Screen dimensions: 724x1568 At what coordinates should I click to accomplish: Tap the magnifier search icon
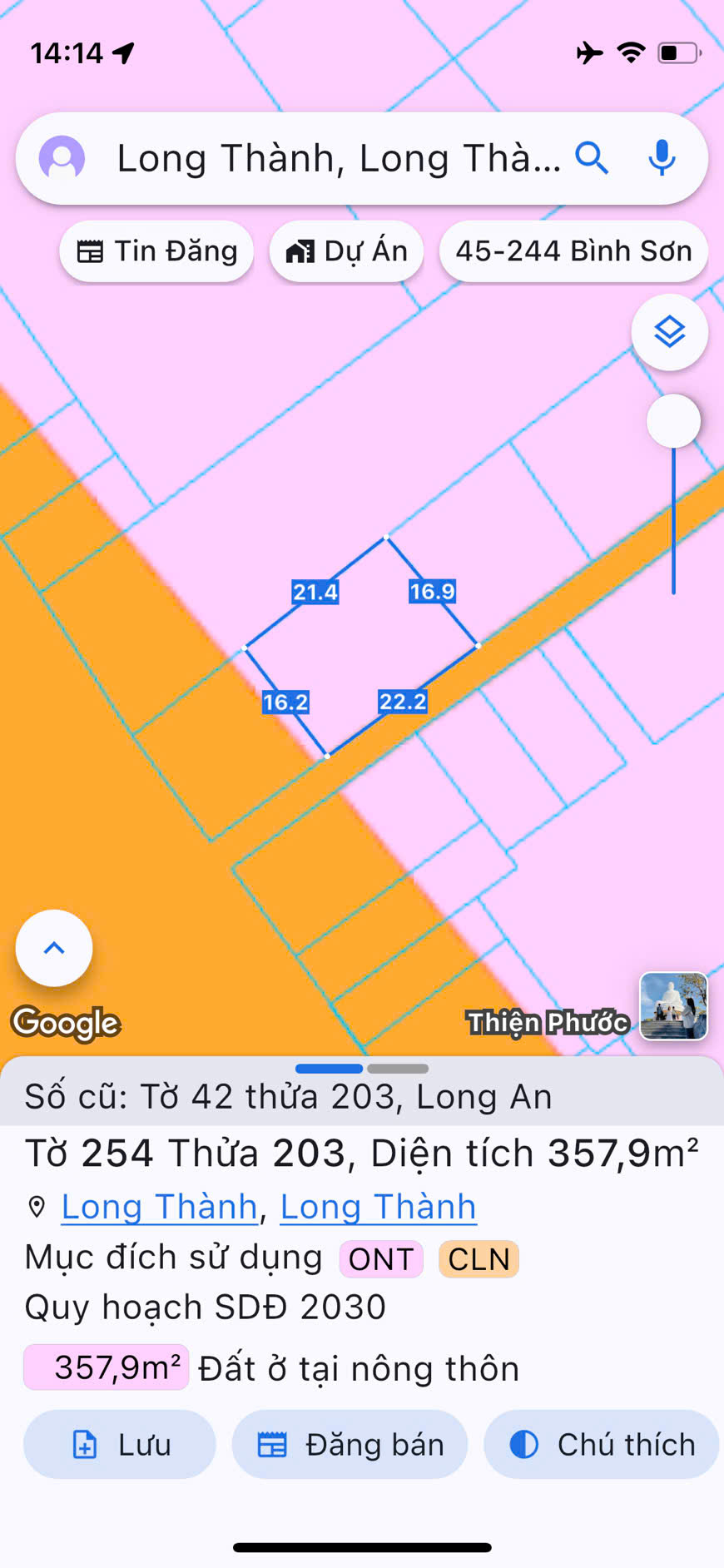pyautogui.click(x=592, y=157)
